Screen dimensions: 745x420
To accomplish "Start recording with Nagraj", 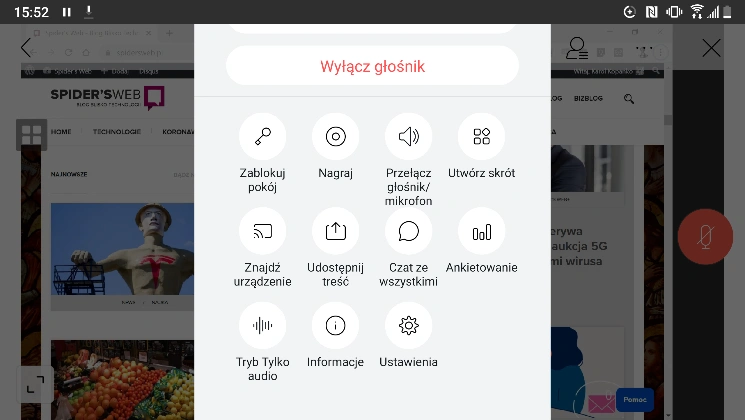I will click(336, 137).
